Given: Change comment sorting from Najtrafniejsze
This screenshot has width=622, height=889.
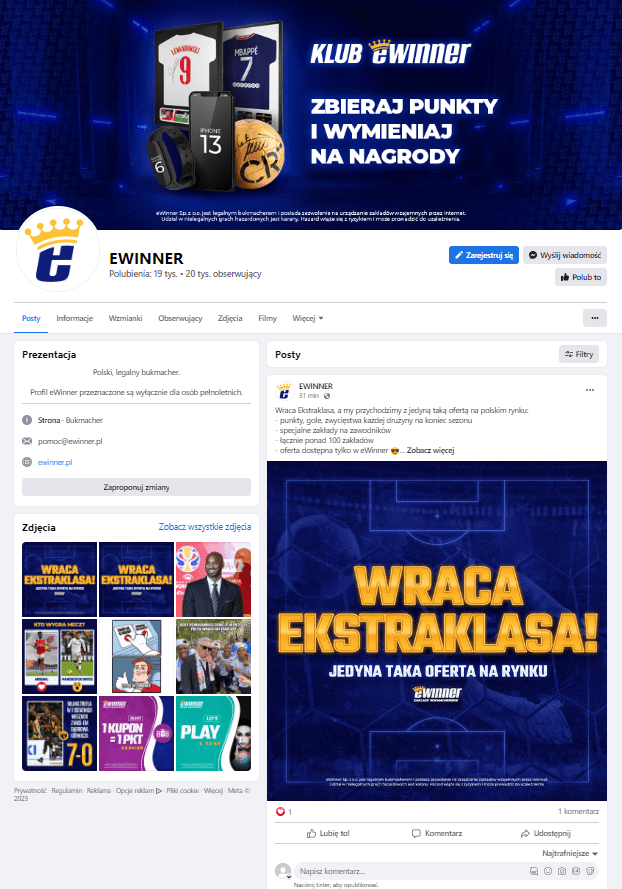Looking at the screenshot, I should [x=570, y=853].
